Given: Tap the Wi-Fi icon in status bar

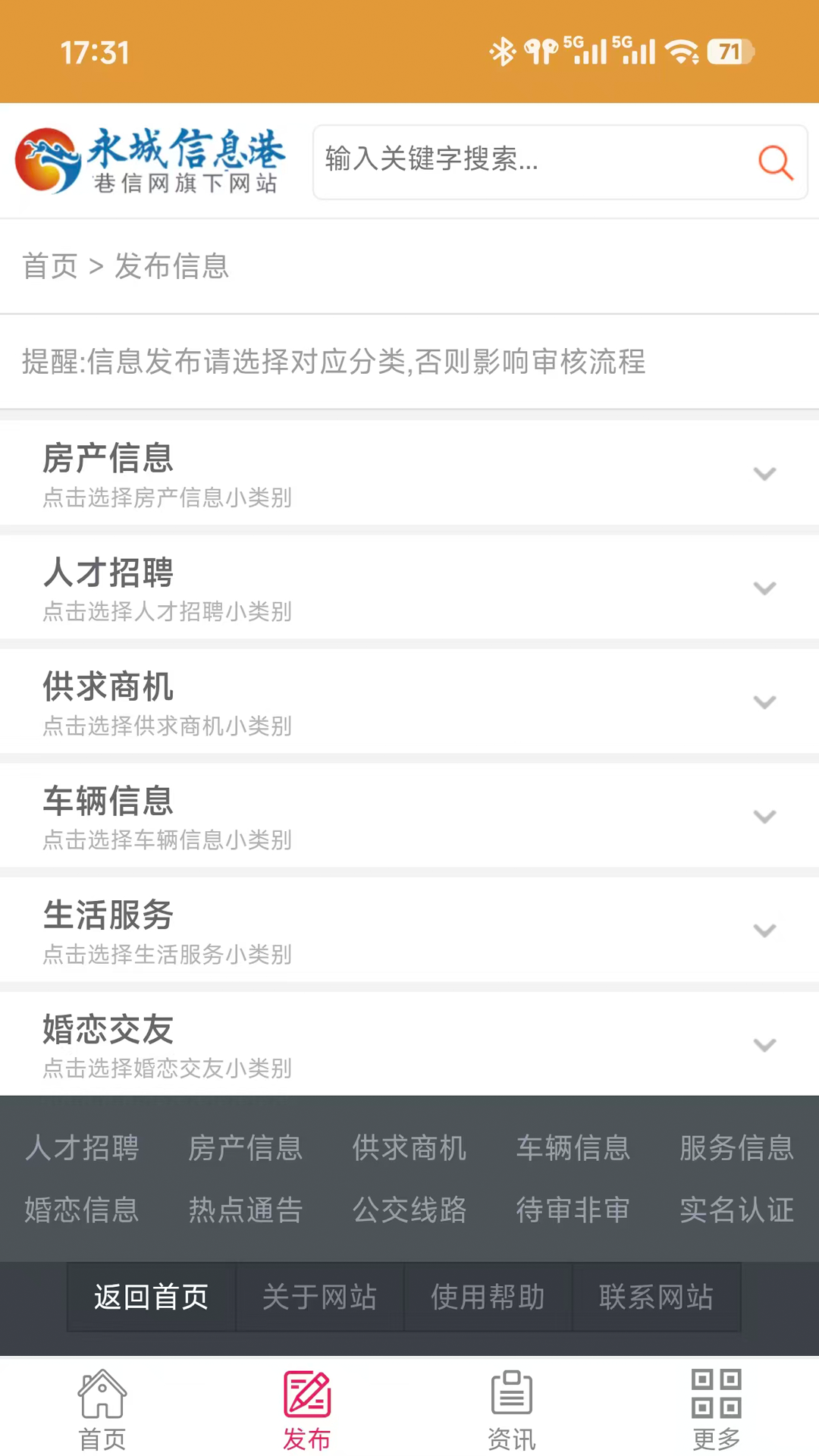Looking at the screenshot, I should click(x=681, y=51).
